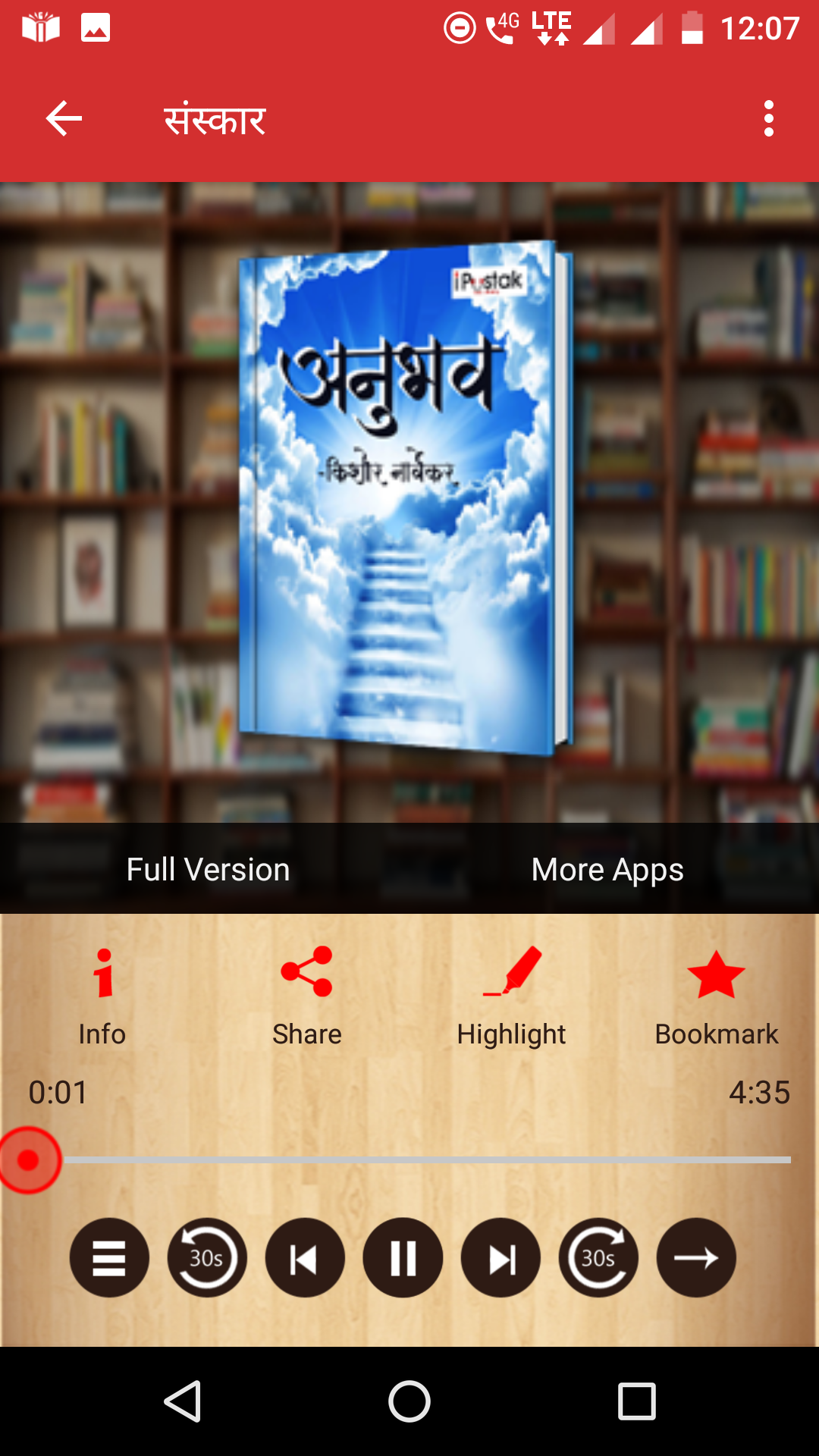819x1456 pixels.
Task: Open recent apps
Action: coord(637,1401)
